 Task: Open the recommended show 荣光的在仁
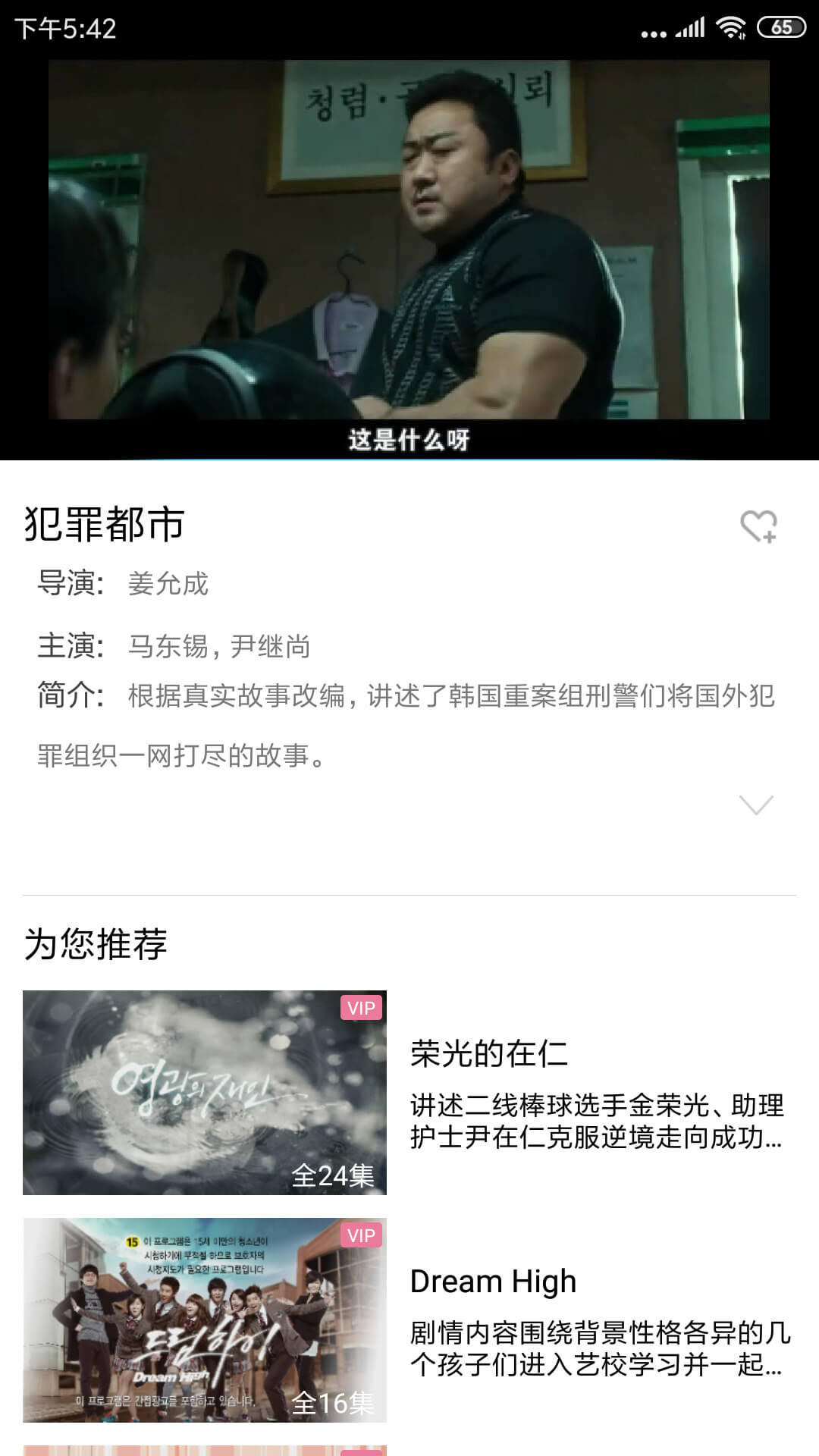click(x=409, y=1093)
